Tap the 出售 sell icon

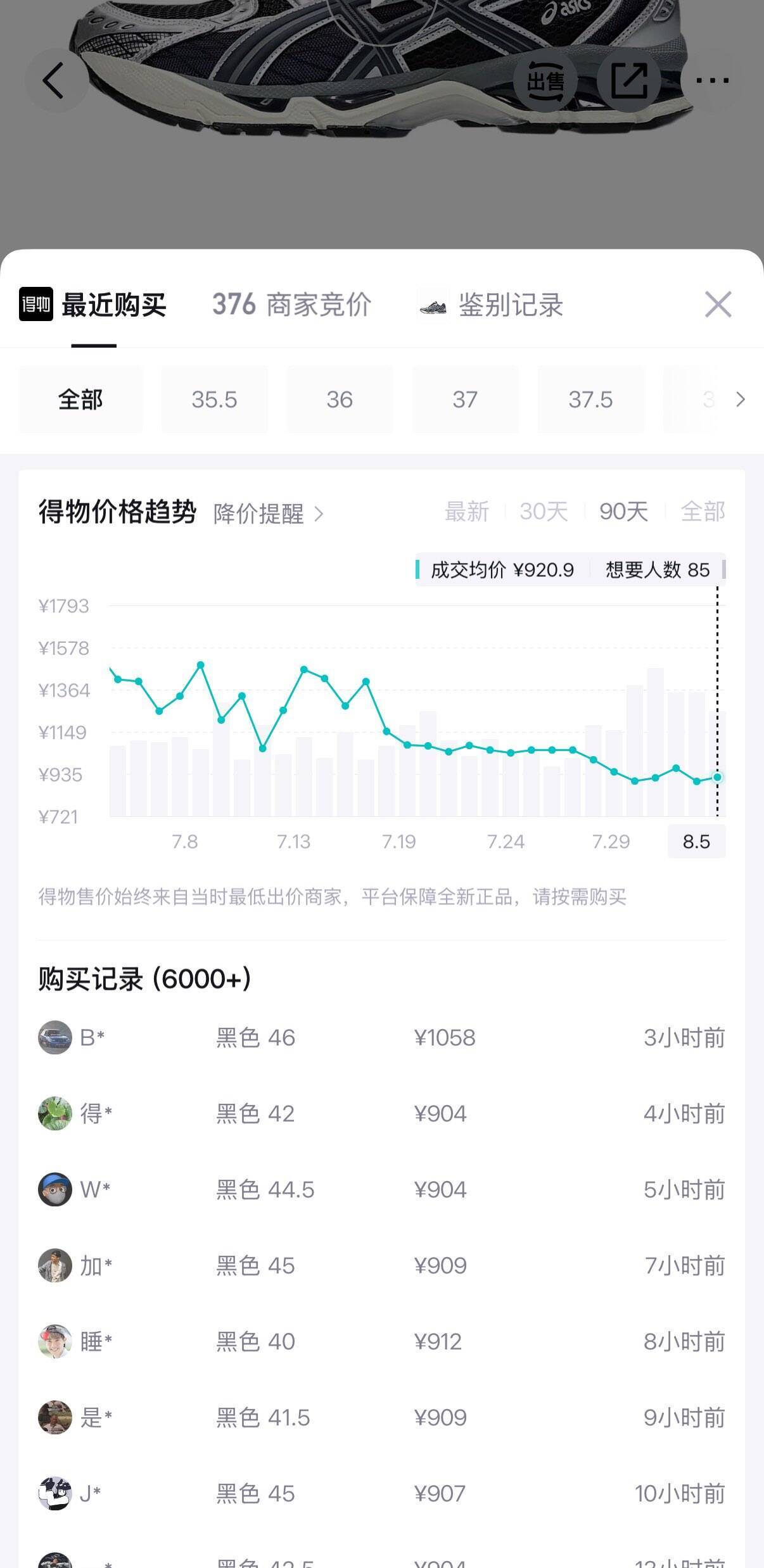[x=545, y=80]
